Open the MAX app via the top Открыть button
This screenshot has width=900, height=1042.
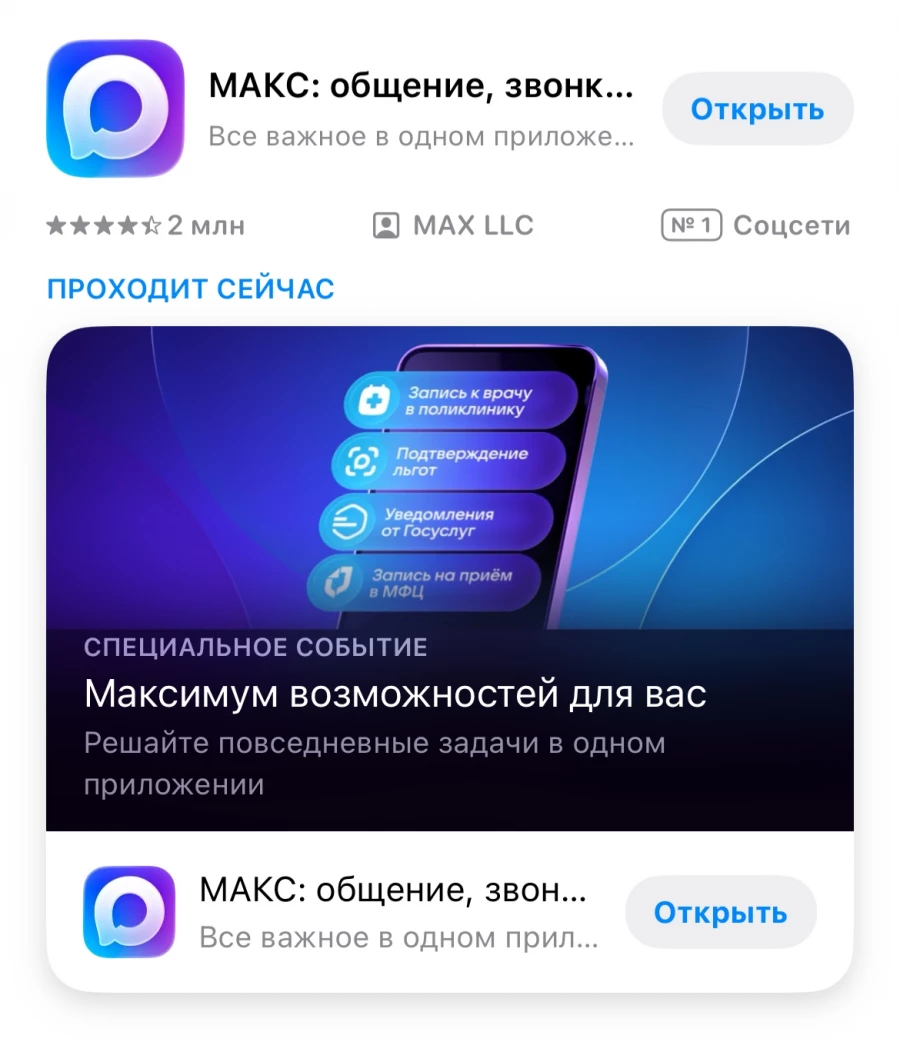pos(757,109)
